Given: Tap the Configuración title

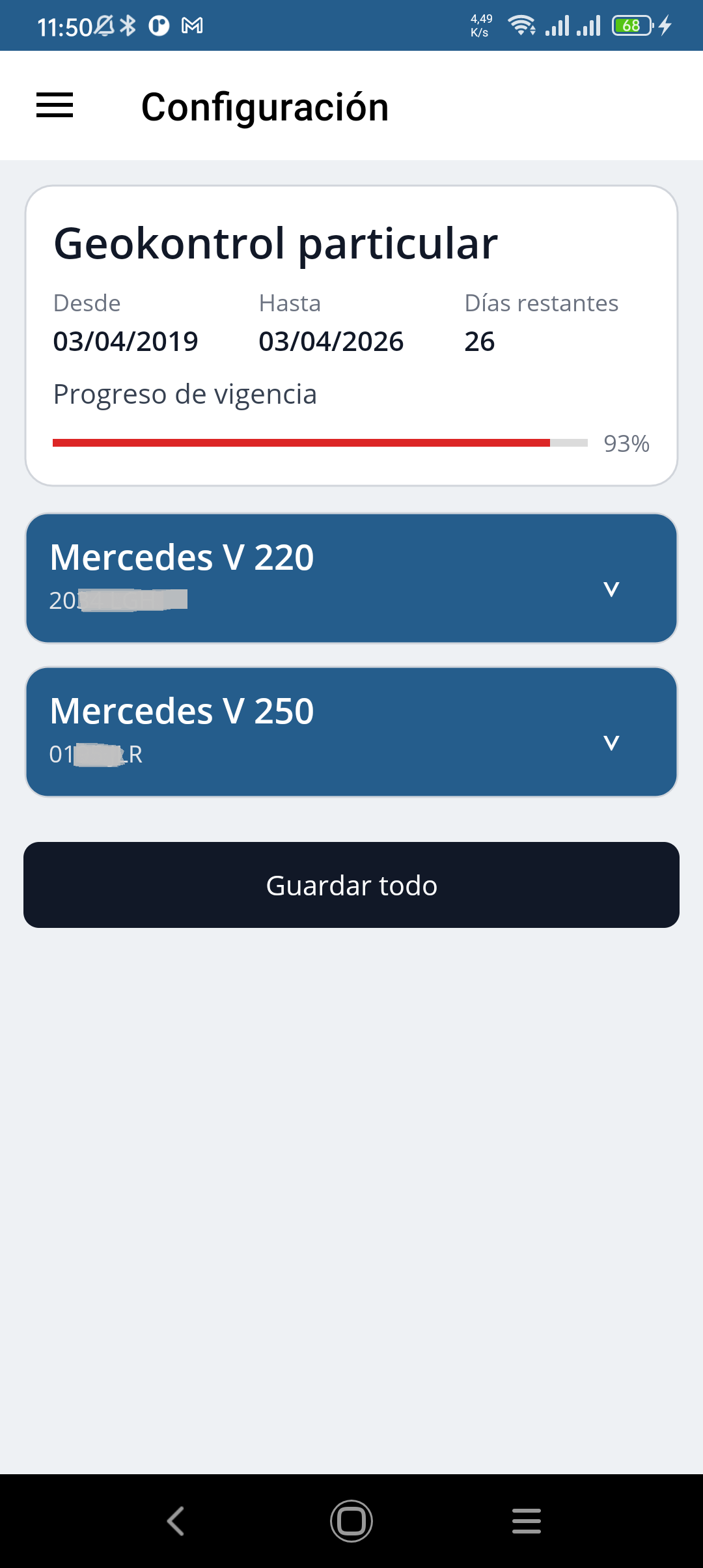Looking at the screenshot, I should coord(266,105).
